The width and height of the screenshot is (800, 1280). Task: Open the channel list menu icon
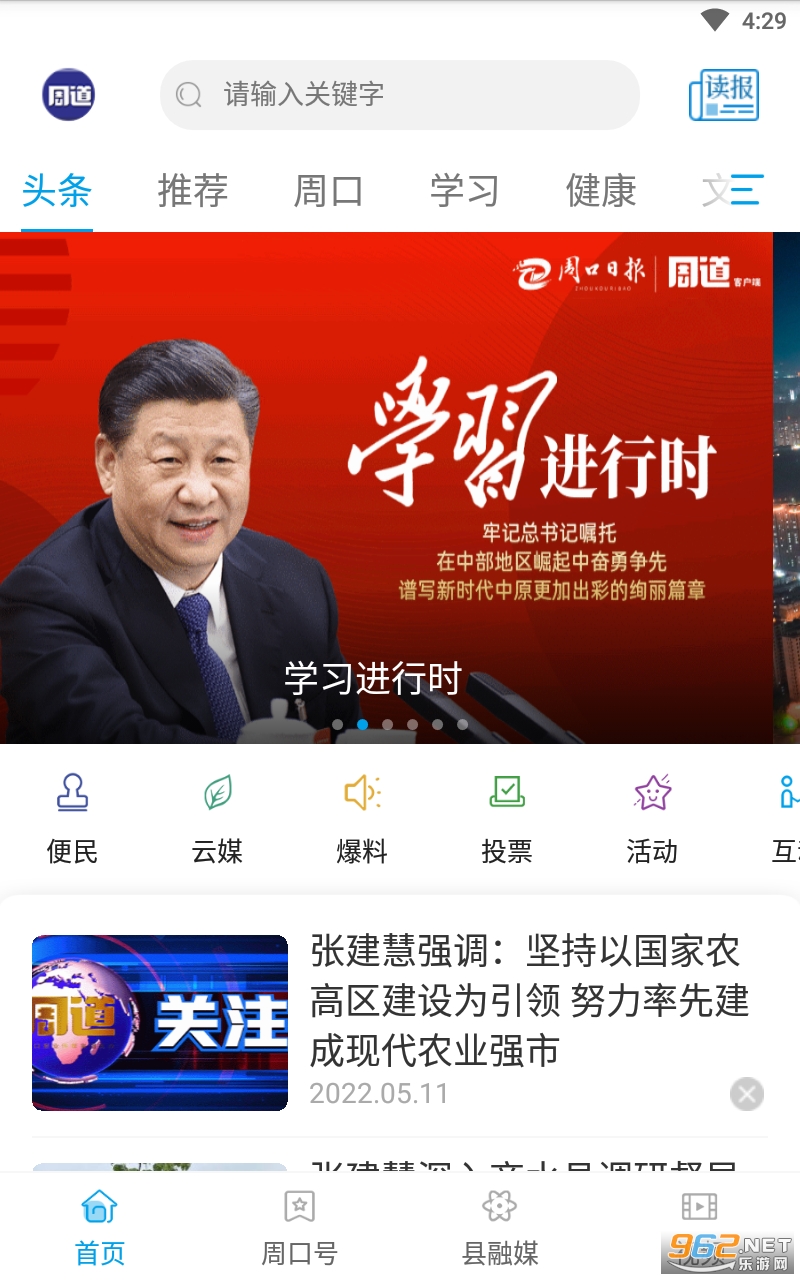click(747, 189)
